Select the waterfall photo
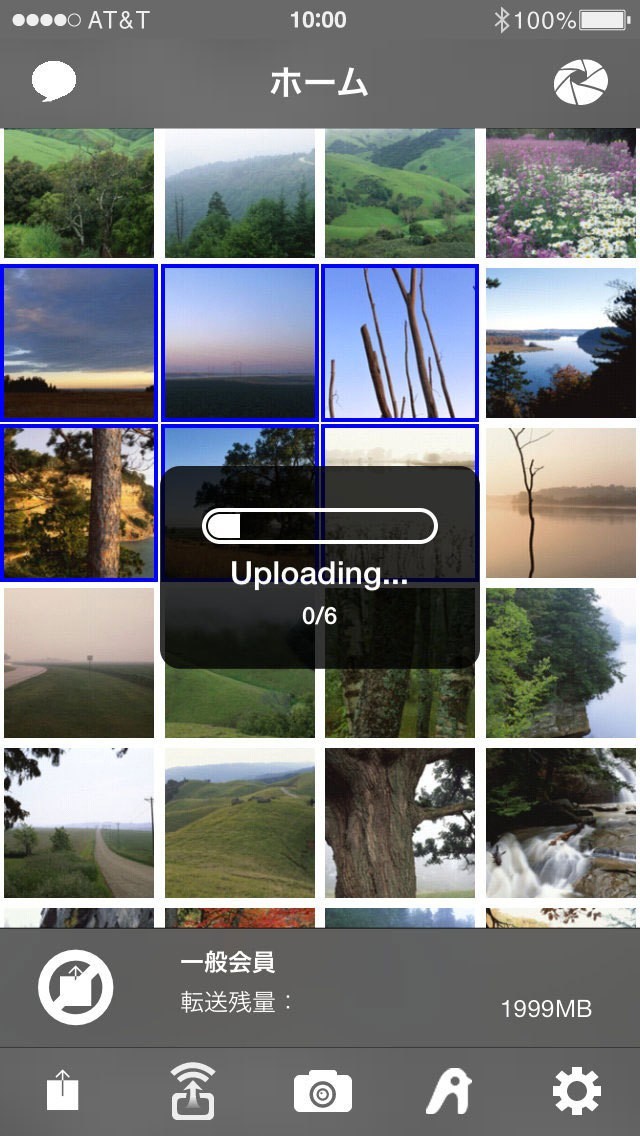Image resolution: width=640 pixels, height=1136 pixels. point(560,822)
